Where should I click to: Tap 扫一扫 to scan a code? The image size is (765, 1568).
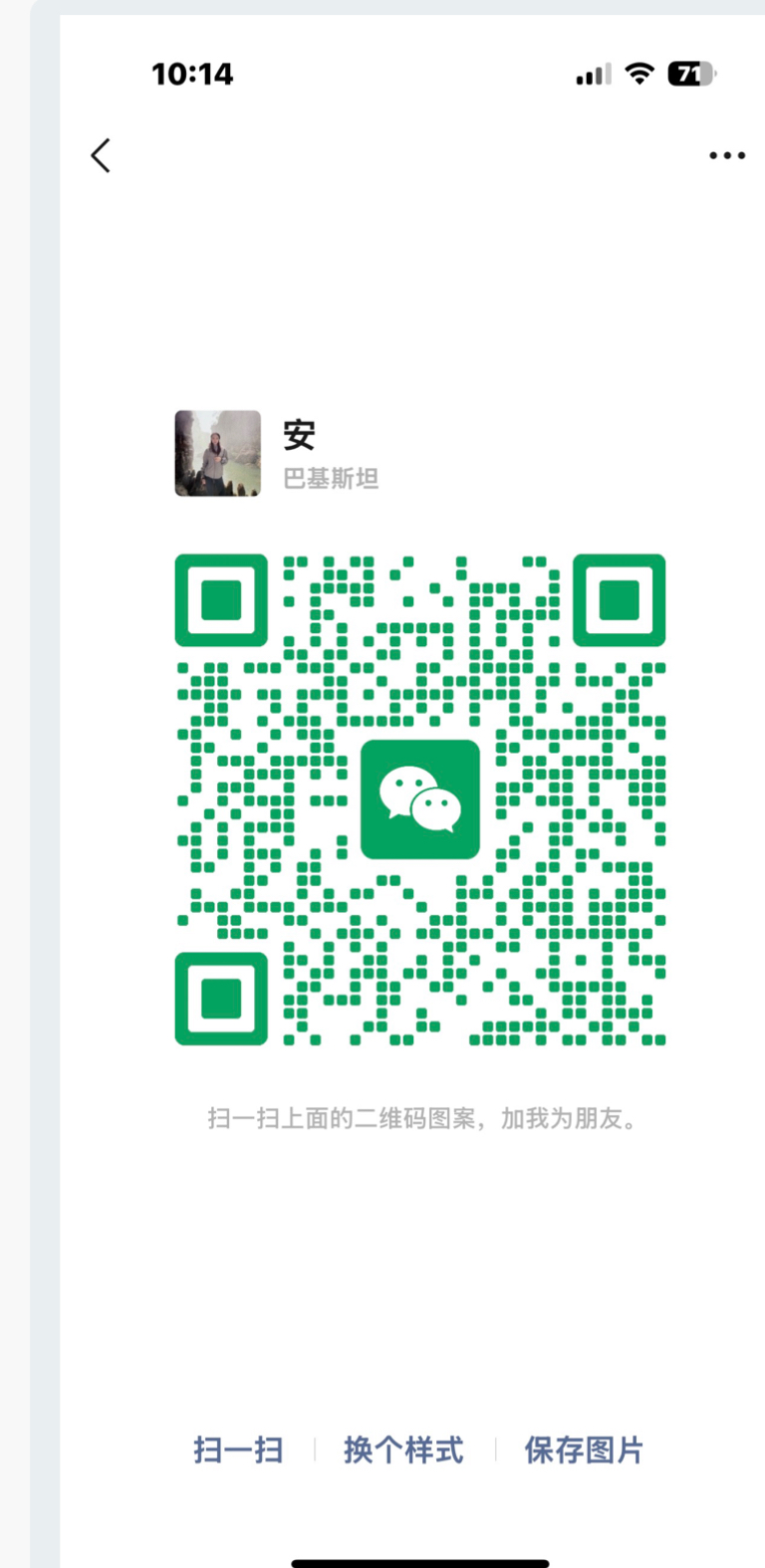click(x=238, y=1450)
